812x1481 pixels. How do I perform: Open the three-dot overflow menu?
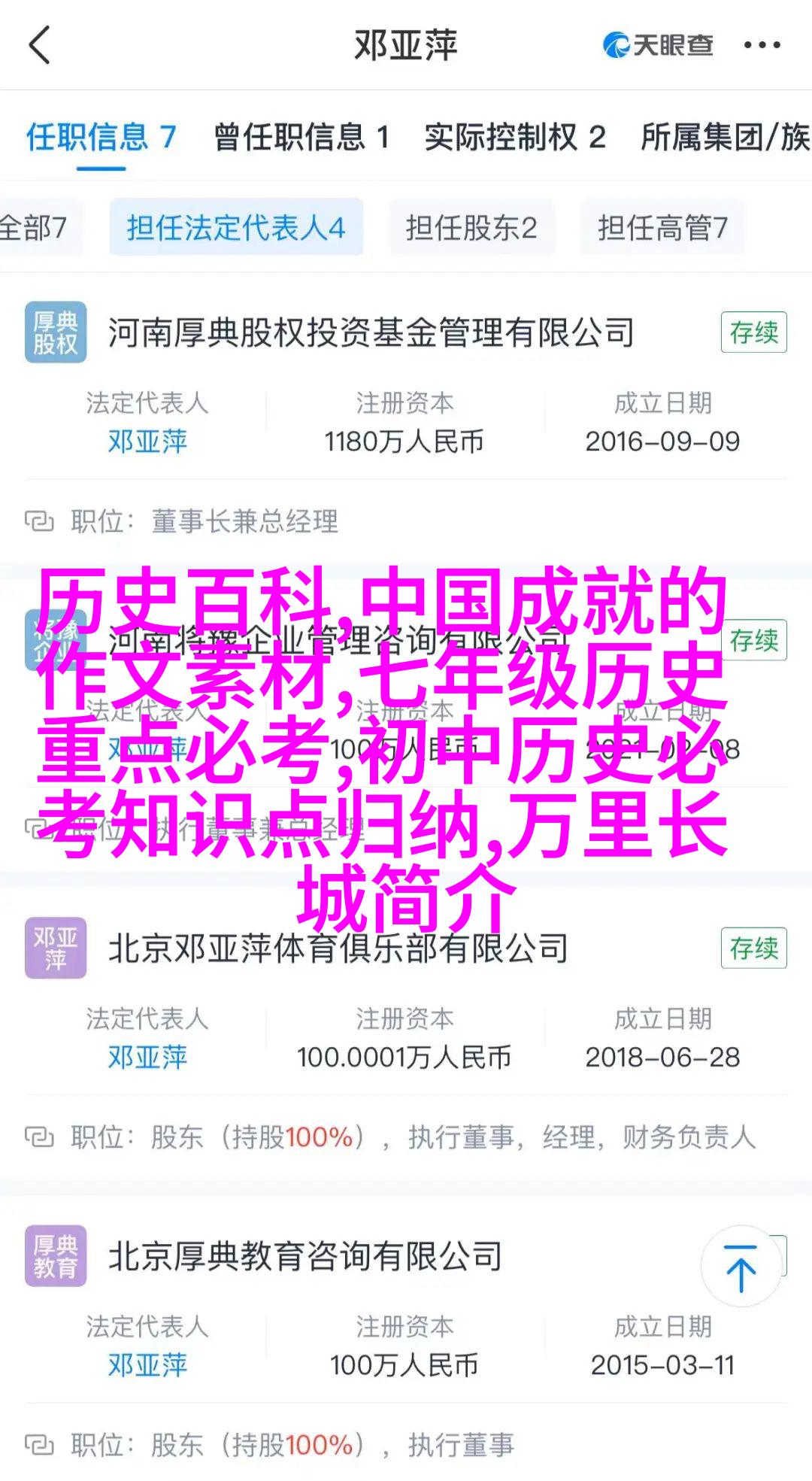tap(762, 45)
